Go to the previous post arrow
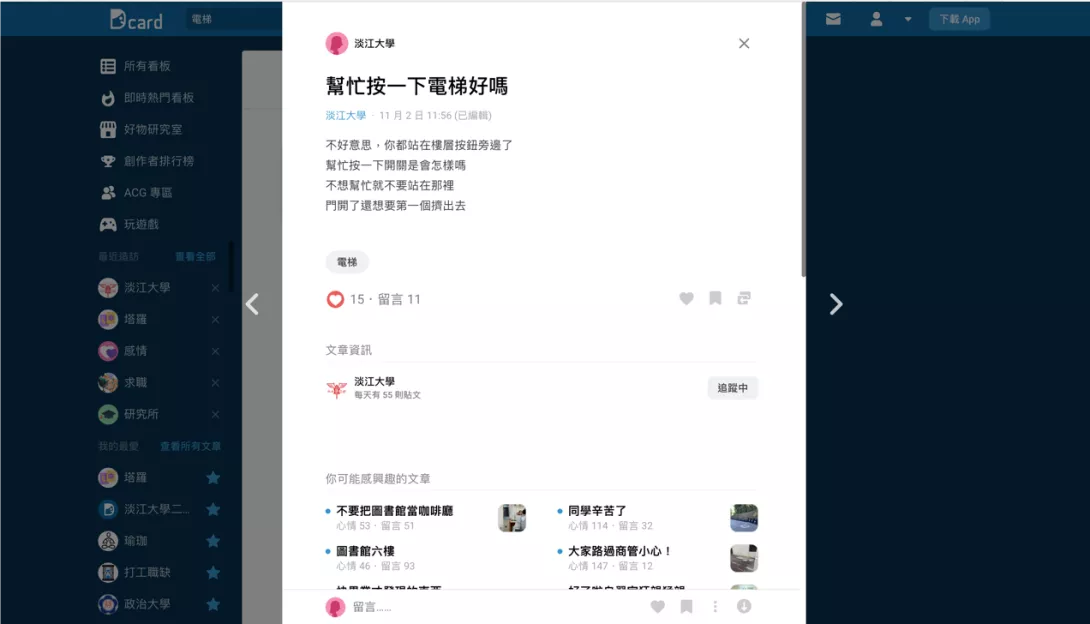The image size is (1090, 624). click(x=252, y=304)
